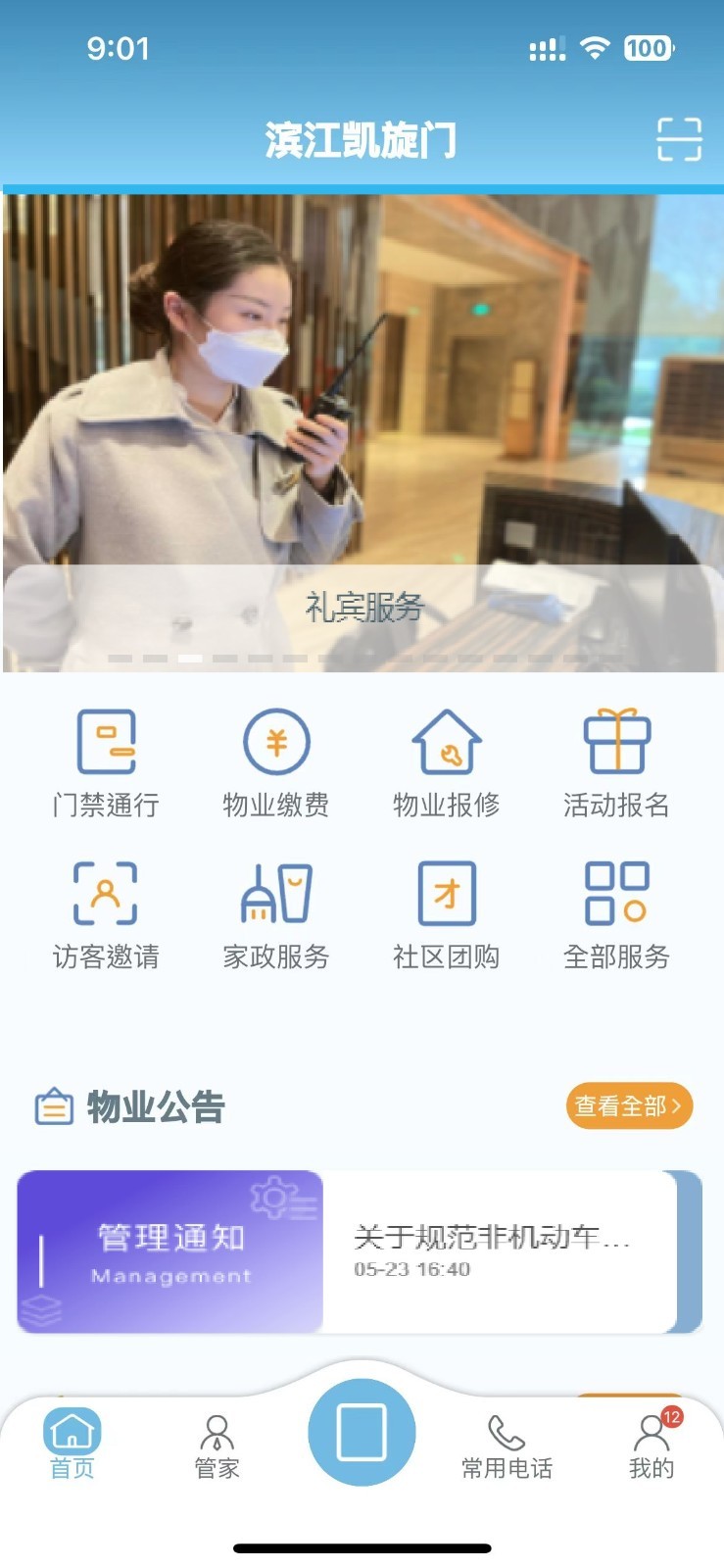The image size is (724, 1568).
Task: Tap 查看全部 to view all notices
Action: click(628, 1106)
